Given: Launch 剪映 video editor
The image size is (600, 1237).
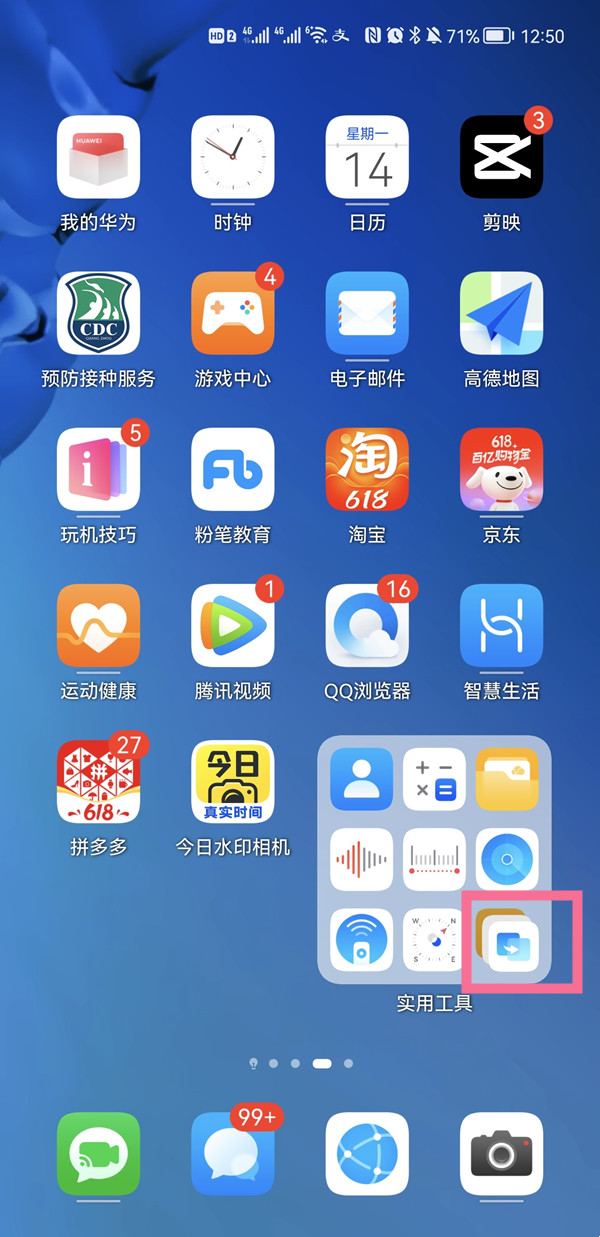Looking at the screenshot, I should (501, 157).
